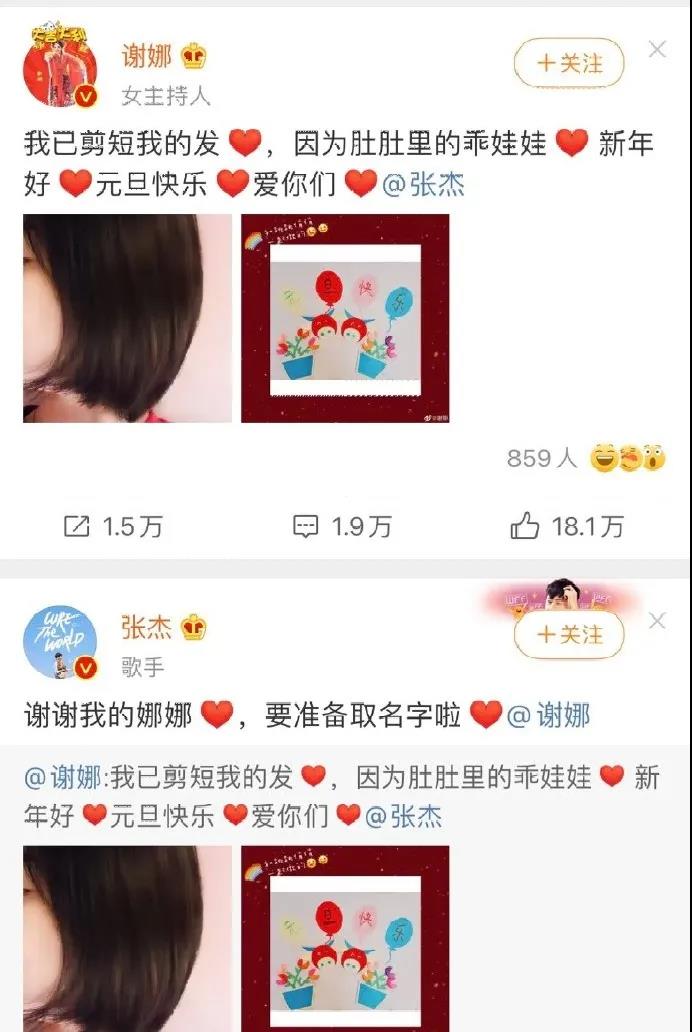692x1032 pixels.
Task: Open comments on 谢娜's post showing 1.9万
Action: [x=342, y=527]
